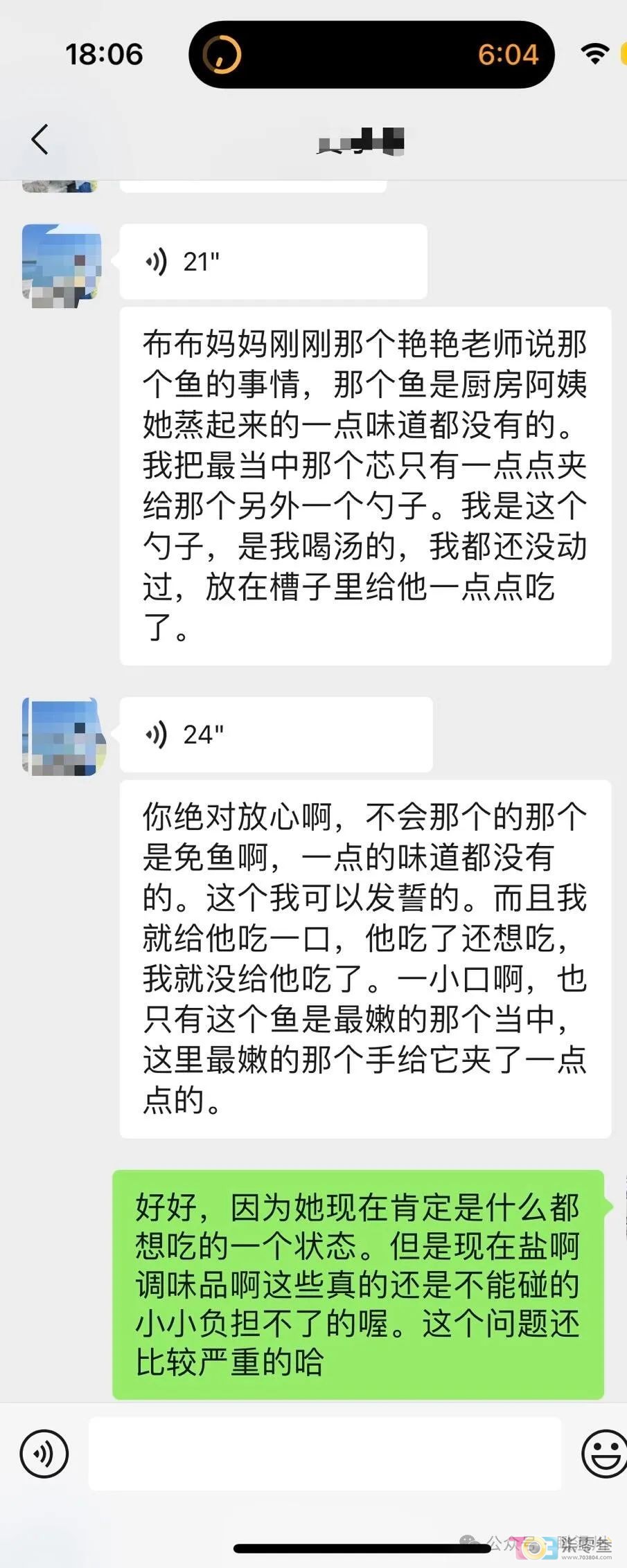Tap the message text field
The height and width of the screenshot is (1568, 627).
[324, 1454]
